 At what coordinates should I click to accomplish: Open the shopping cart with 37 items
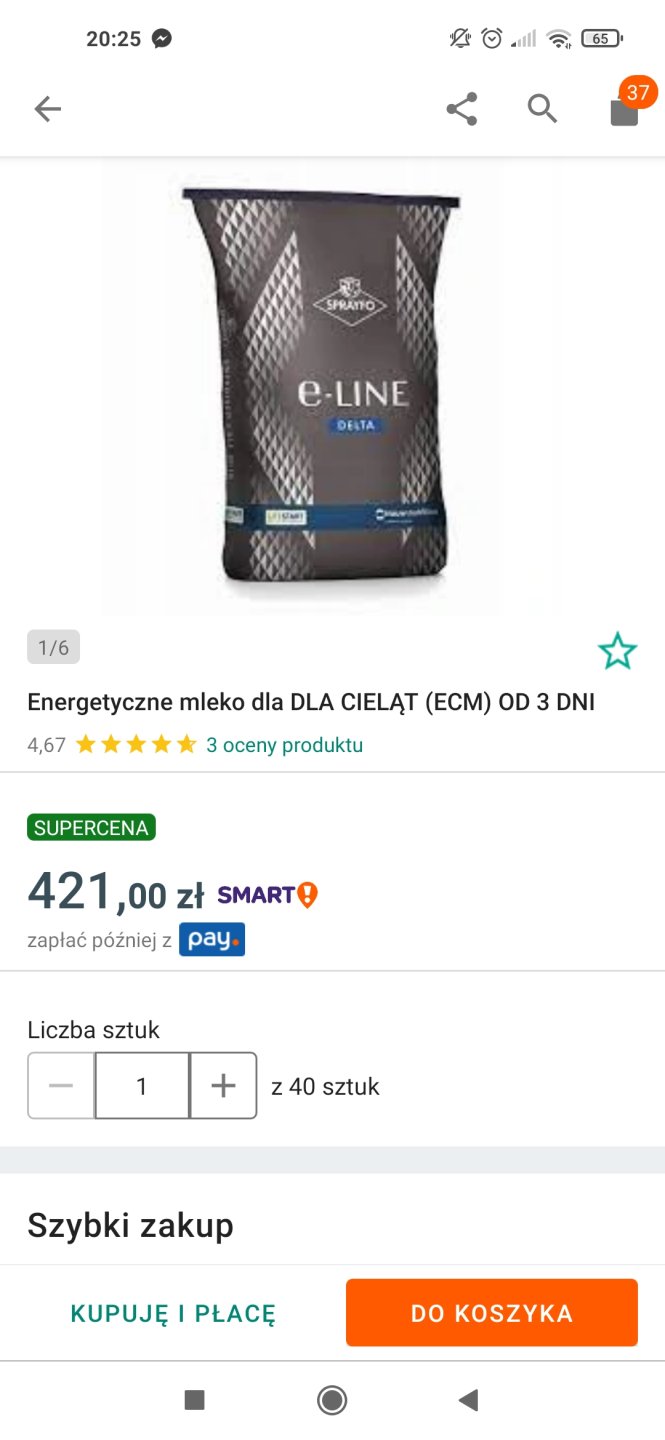[624, 109]
